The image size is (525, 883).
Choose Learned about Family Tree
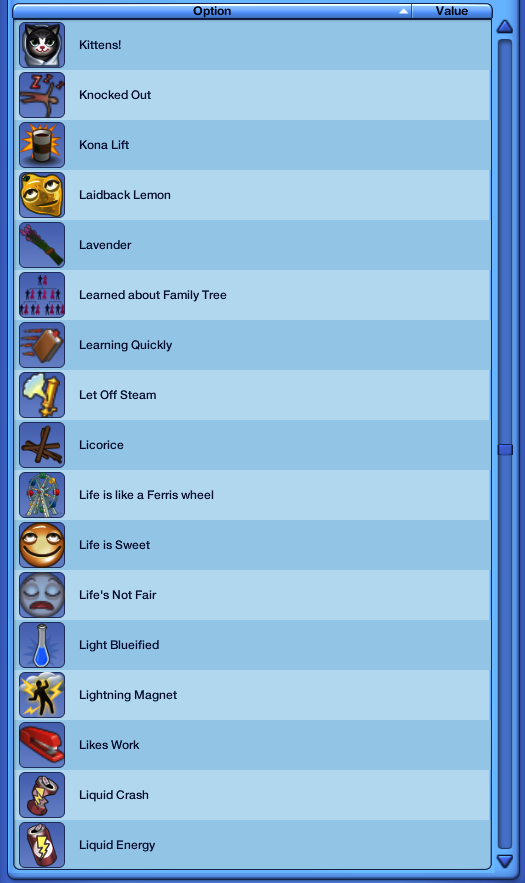252,295
